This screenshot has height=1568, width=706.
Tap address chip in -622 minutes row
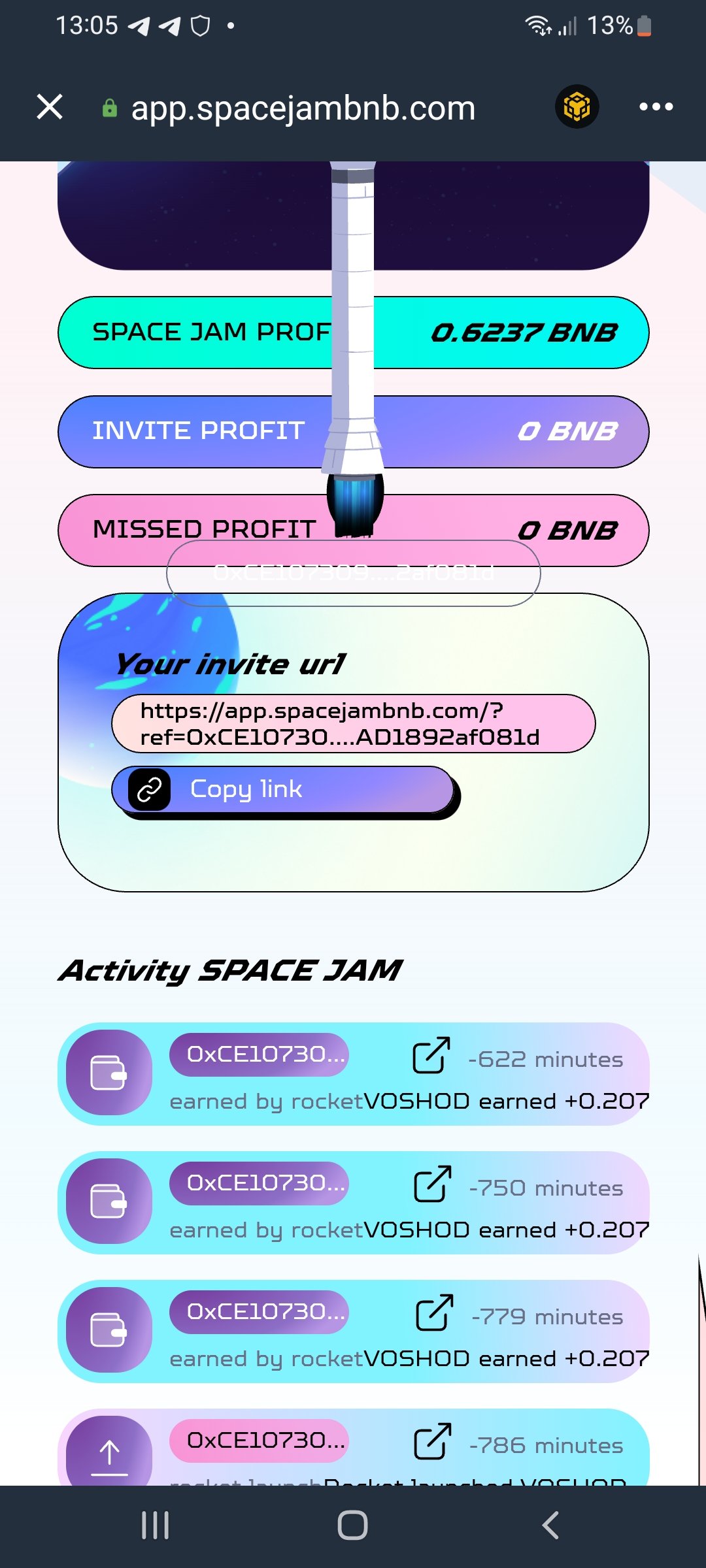click(259, 1054)
